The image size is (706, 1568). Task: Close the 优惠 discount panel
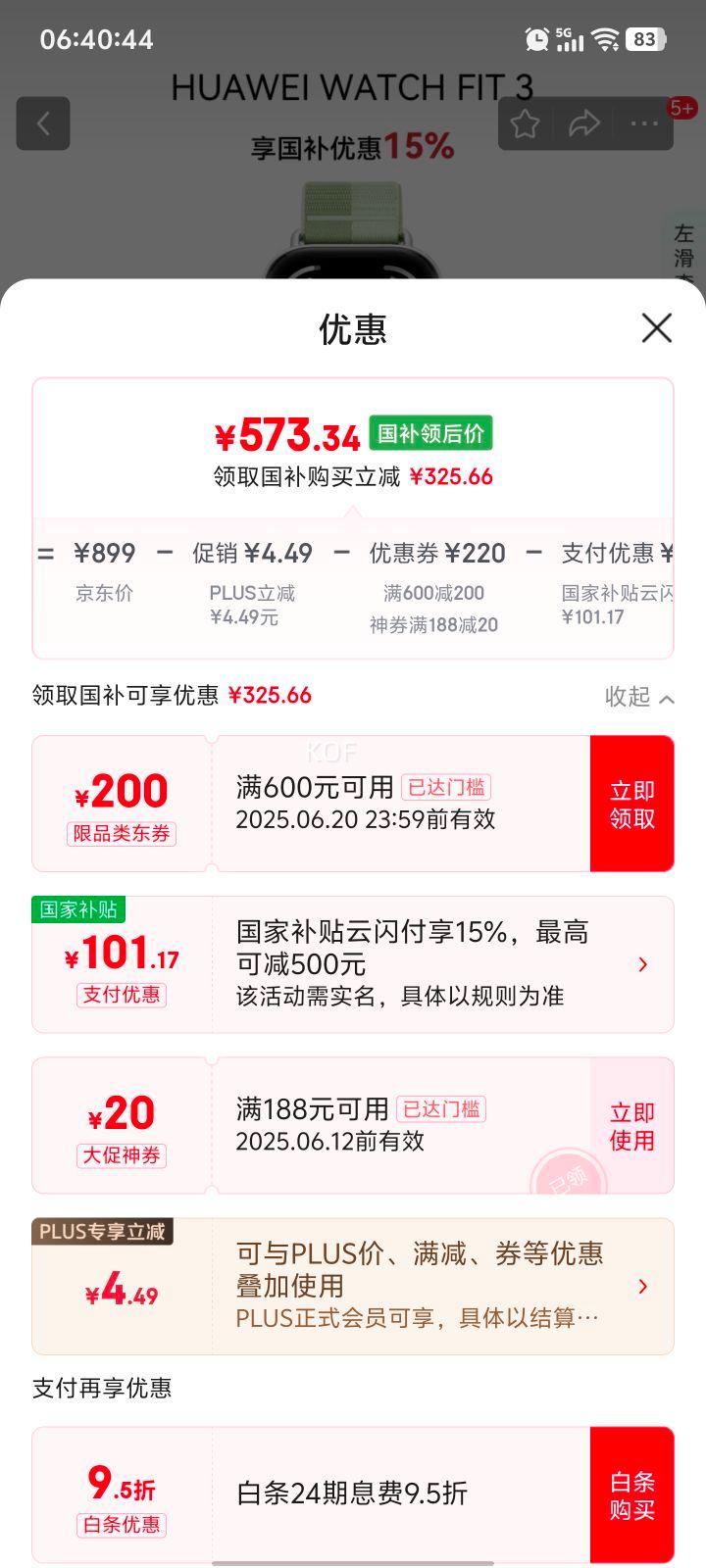[x=656, y=327]
